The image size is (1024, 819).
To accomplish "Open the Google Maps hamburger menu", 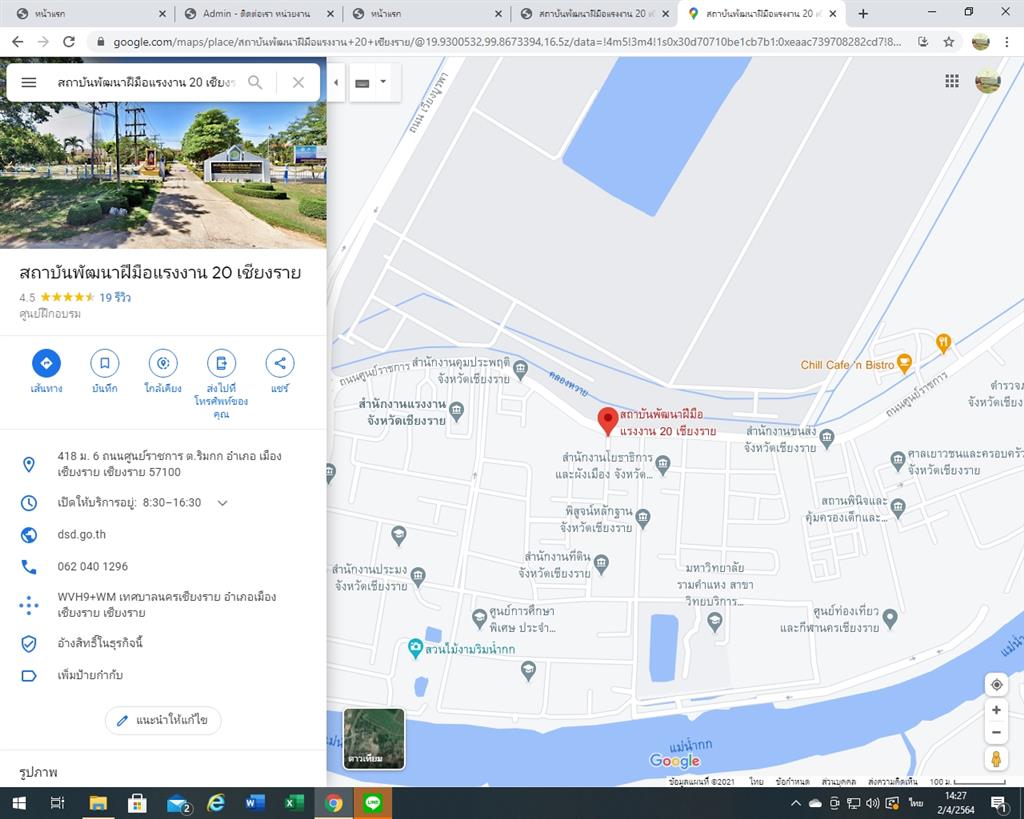I will [28, 83].
